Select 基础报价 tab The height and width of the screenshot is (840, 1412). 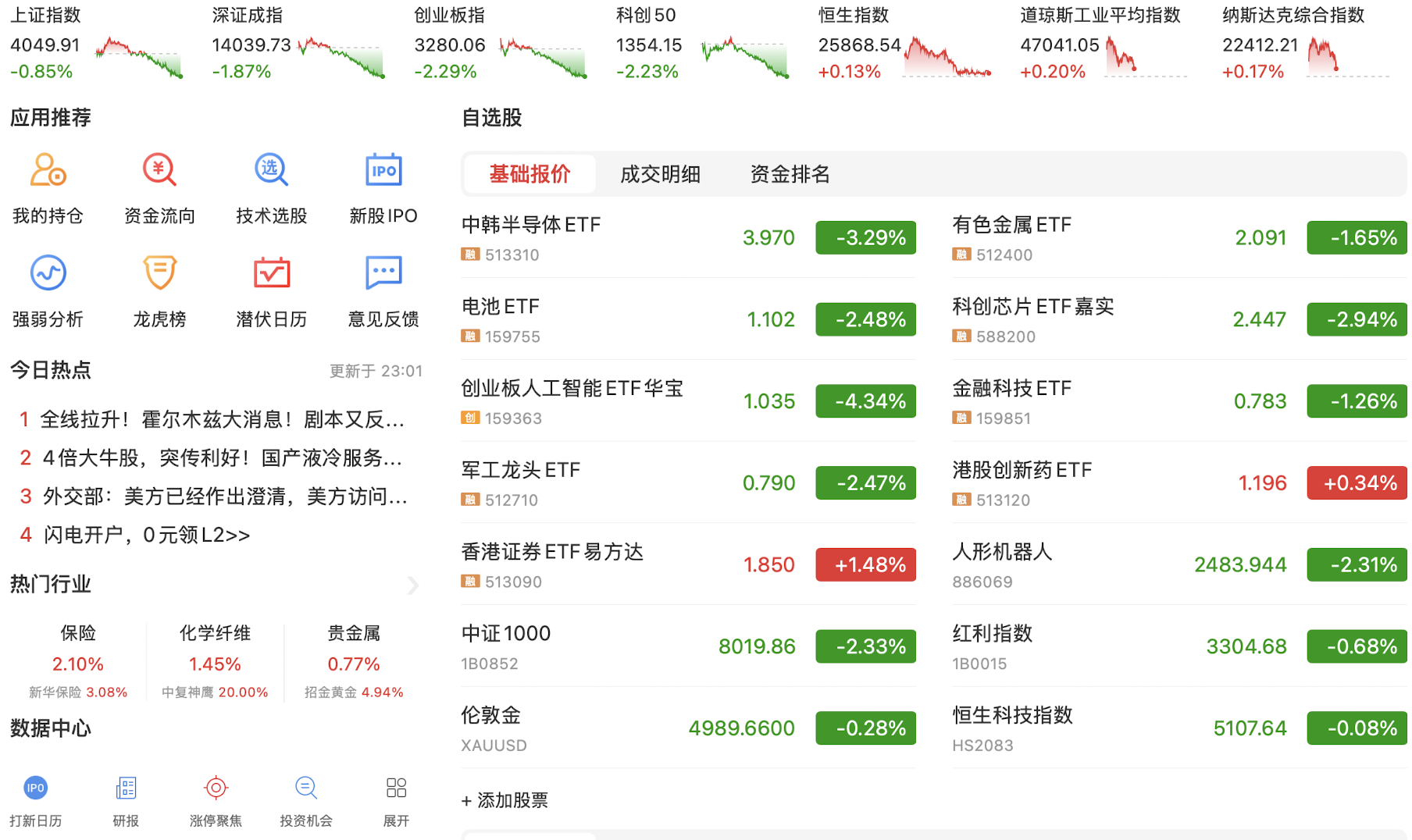point(529,174)
